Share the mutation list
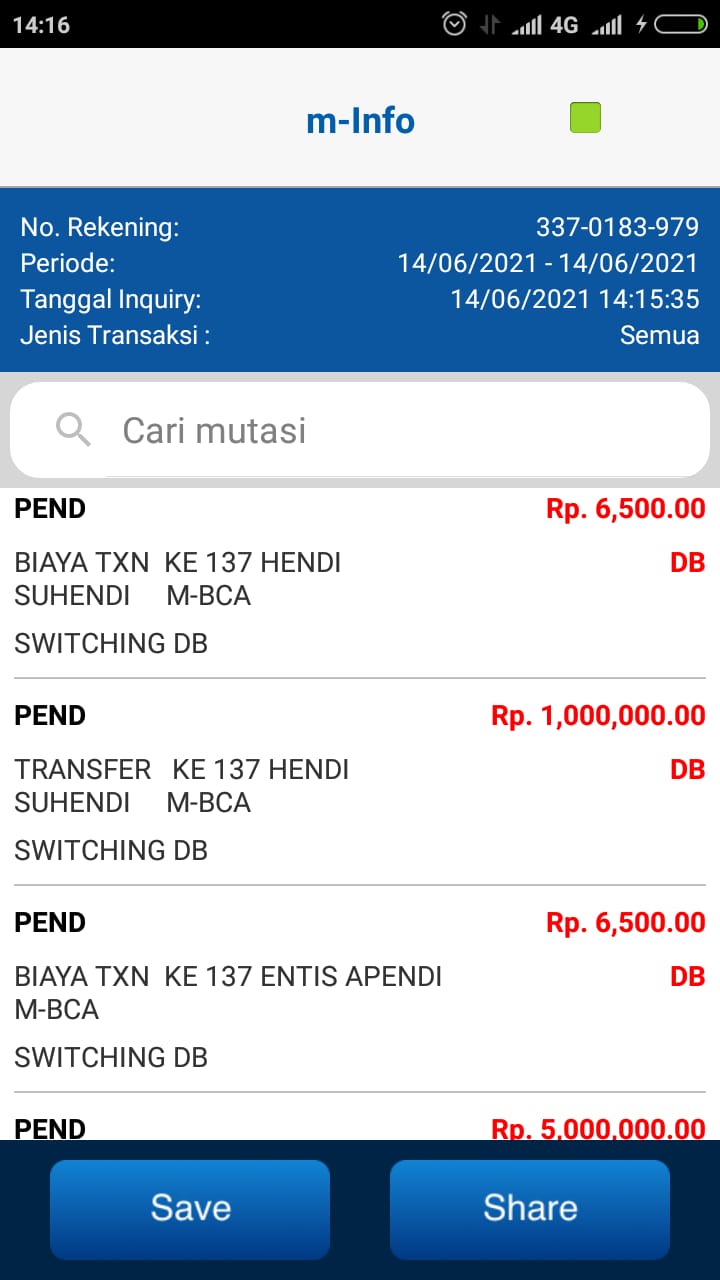This screenshot has height=1280, width=720. (529, 1208)
